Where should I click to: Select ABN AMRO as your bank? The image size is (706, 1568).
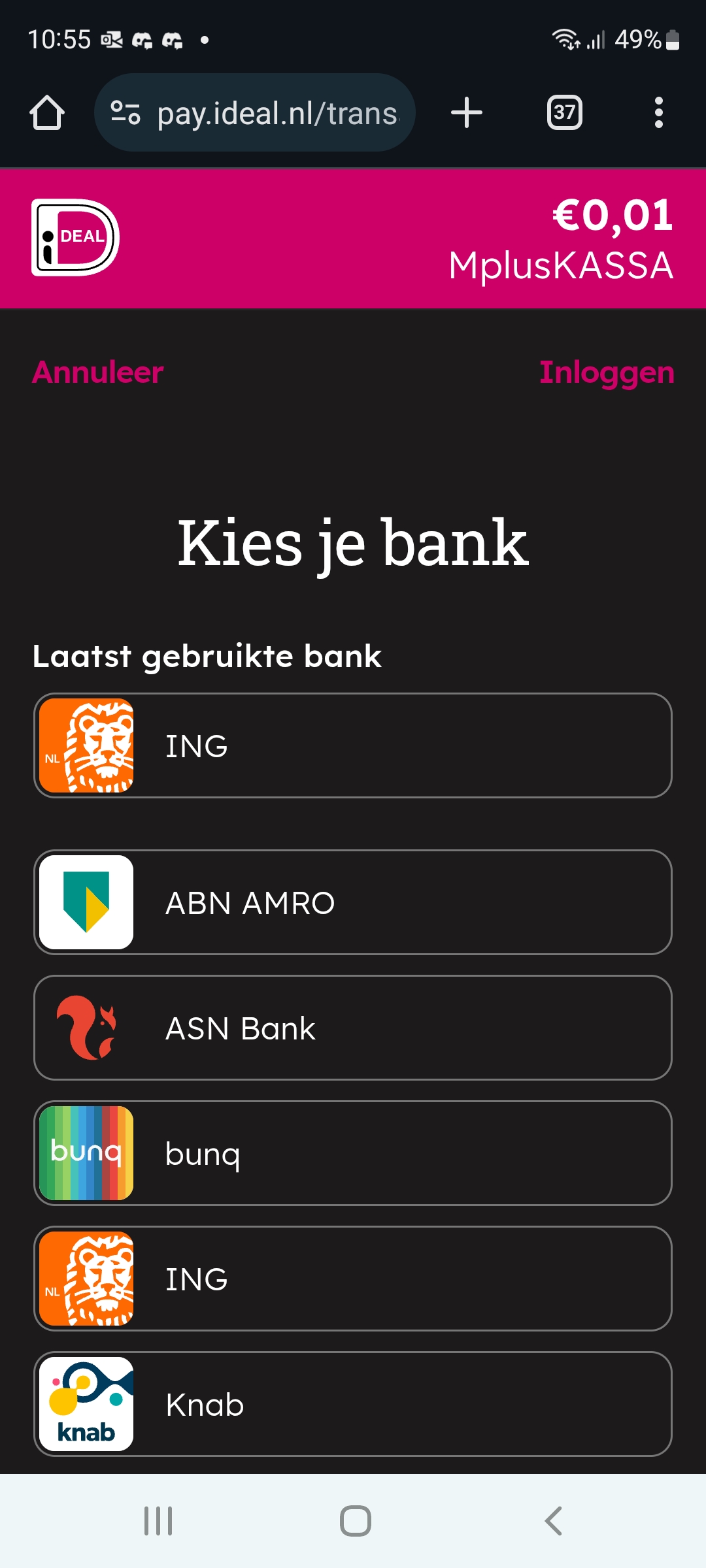click(353, 902)
